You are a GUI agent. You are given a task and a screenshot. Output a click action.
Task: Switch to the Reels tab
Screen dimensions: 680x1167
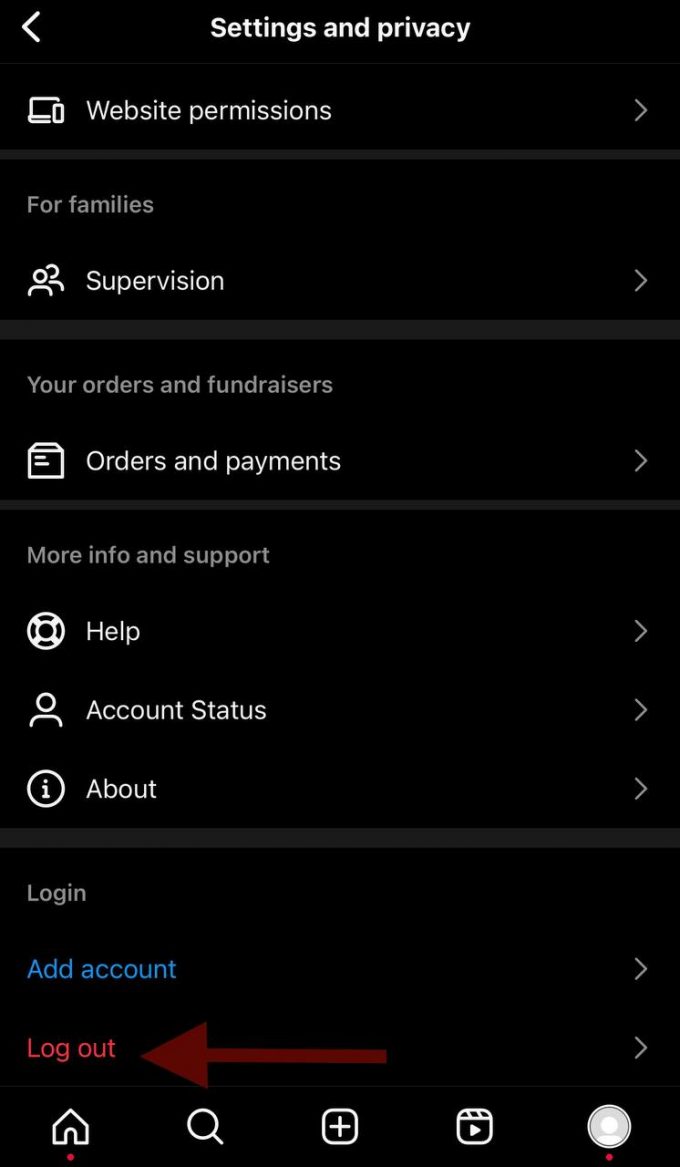[x=474, y=1127]
